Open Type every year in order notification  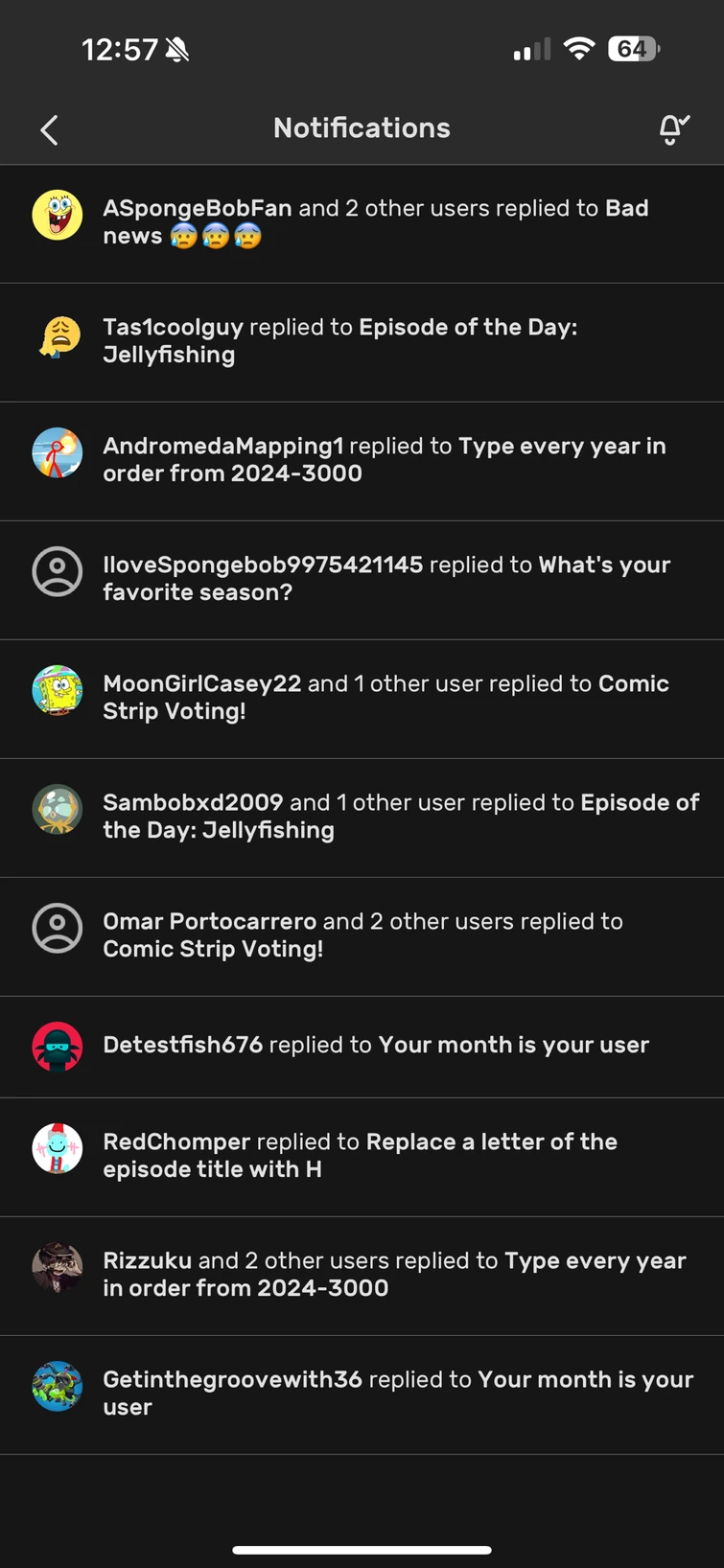click(384, 460)
